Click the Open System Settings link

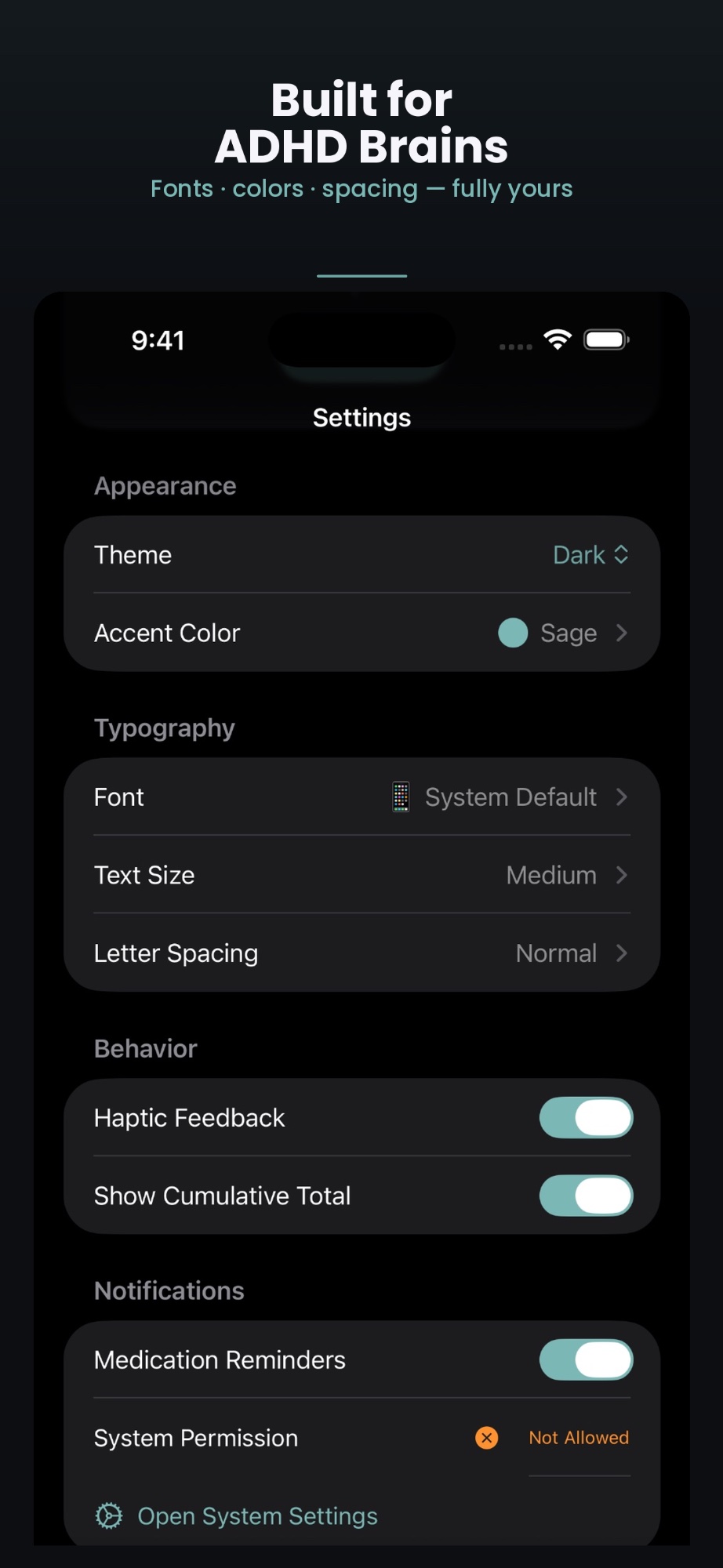point(257,1515)
